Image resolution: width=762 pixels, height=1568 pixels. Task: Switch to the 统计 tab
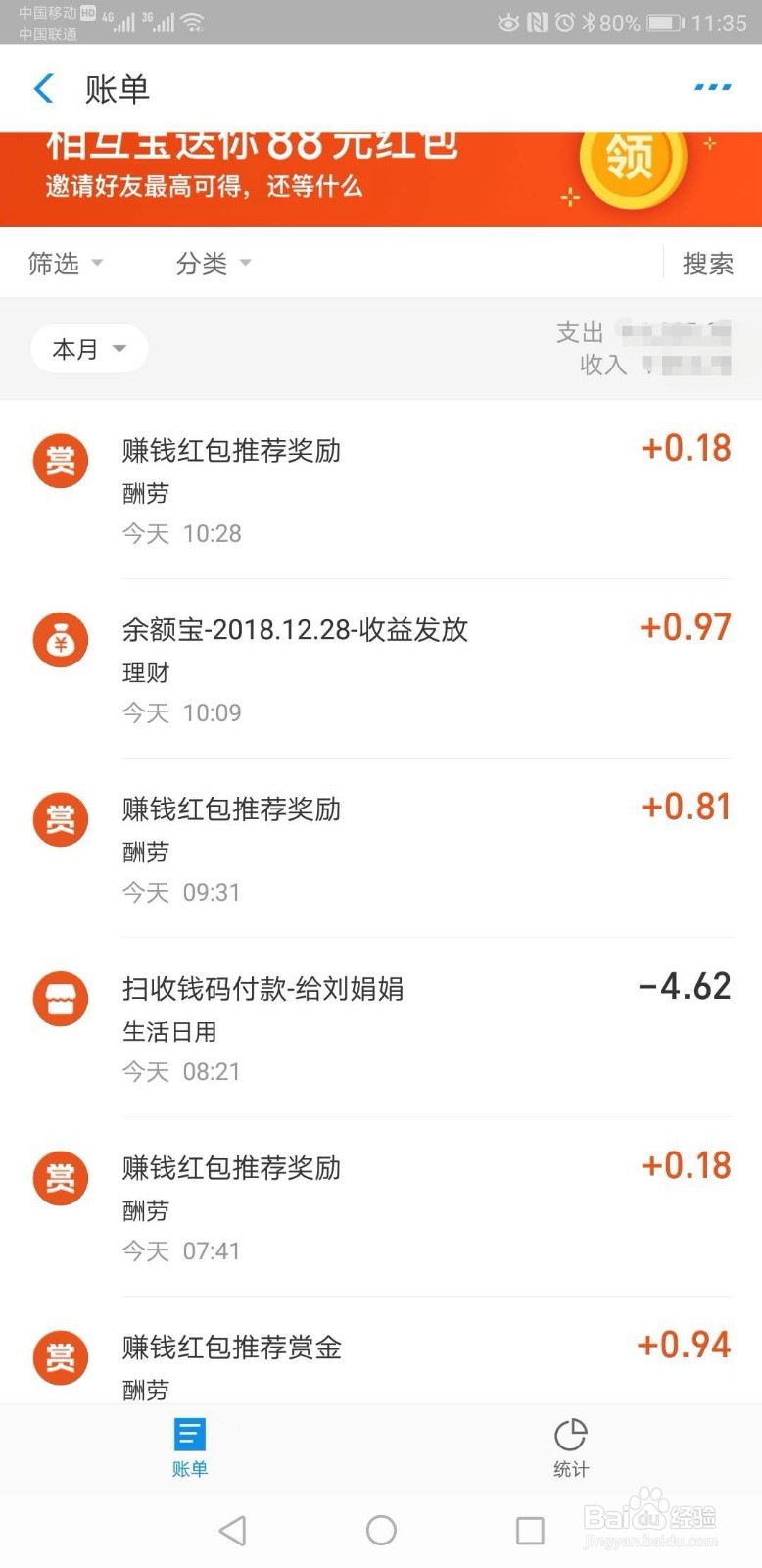pos(571,1450)
